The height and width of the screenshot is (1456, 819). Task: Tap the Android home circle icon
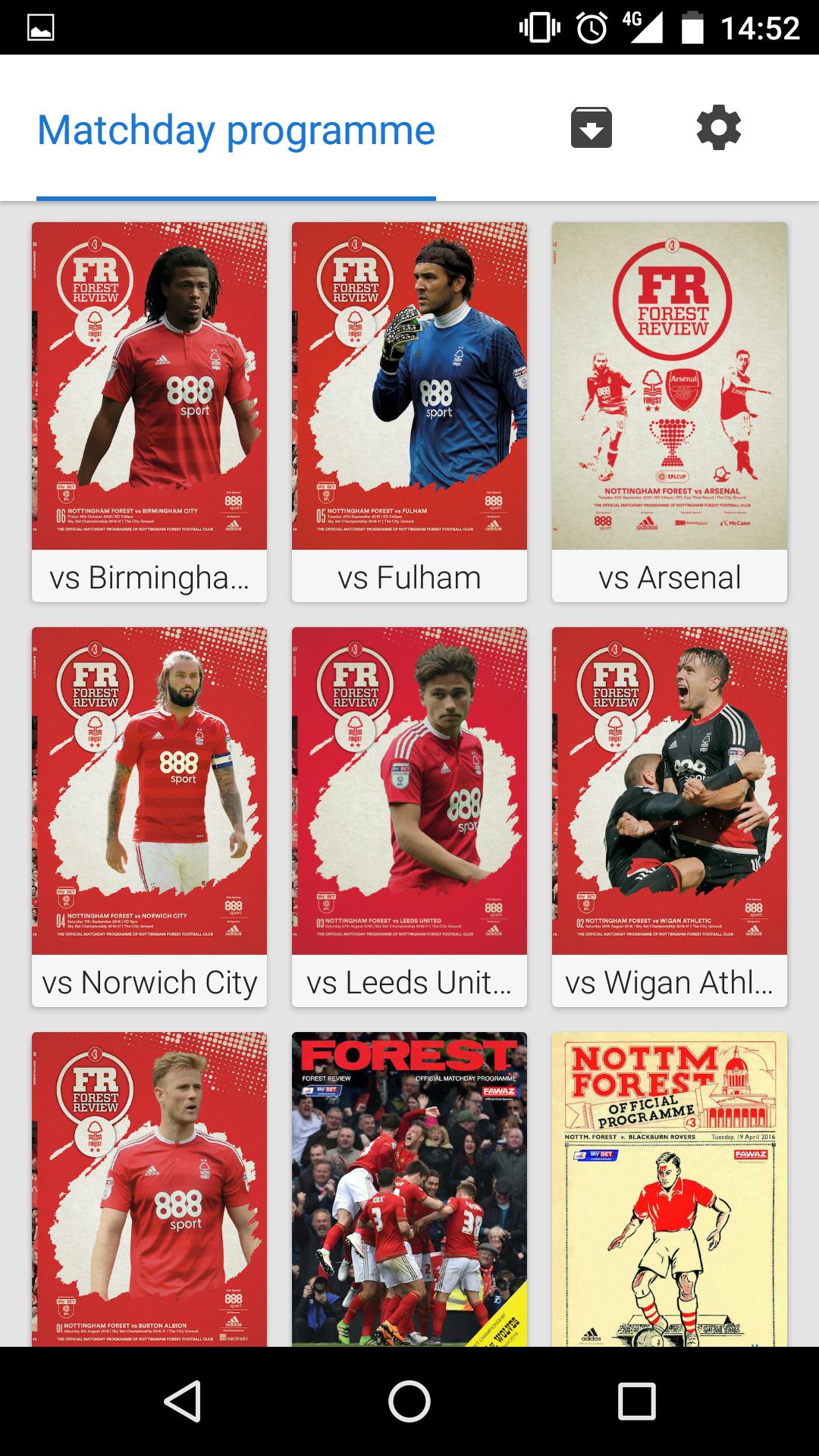coord(409,1399)
